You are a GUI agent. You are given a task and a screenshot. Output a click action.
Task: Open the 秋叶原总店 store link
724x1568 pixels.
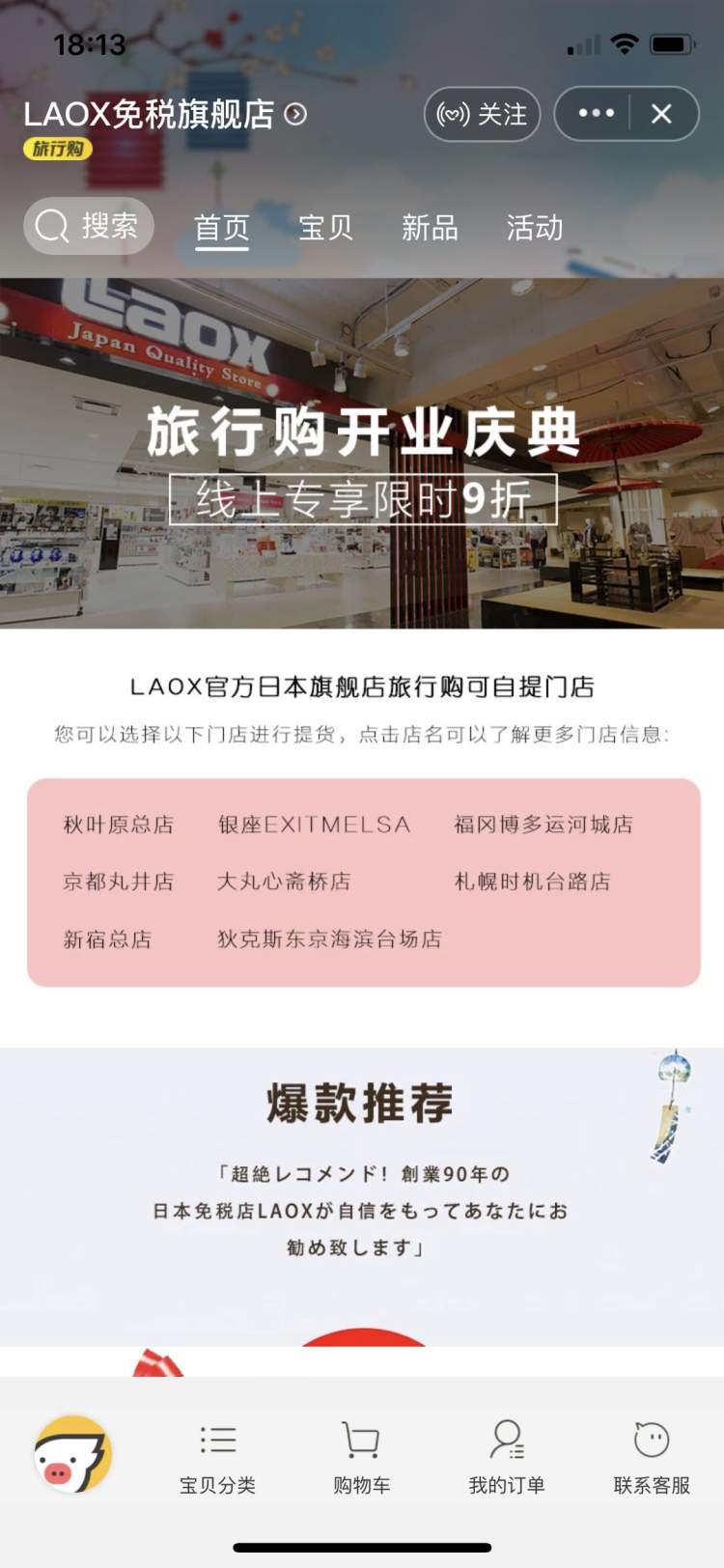[118, 825]
